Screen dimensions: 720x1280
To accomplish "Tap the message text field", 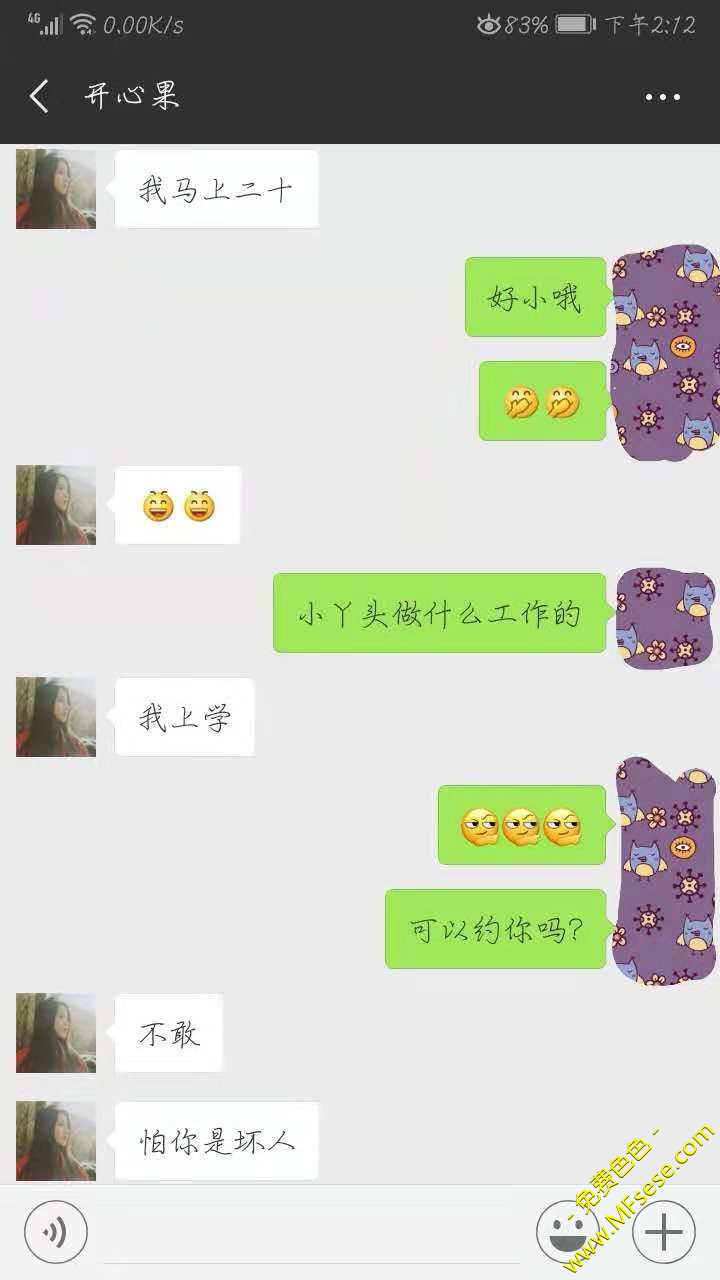I will coord(310,1232).
